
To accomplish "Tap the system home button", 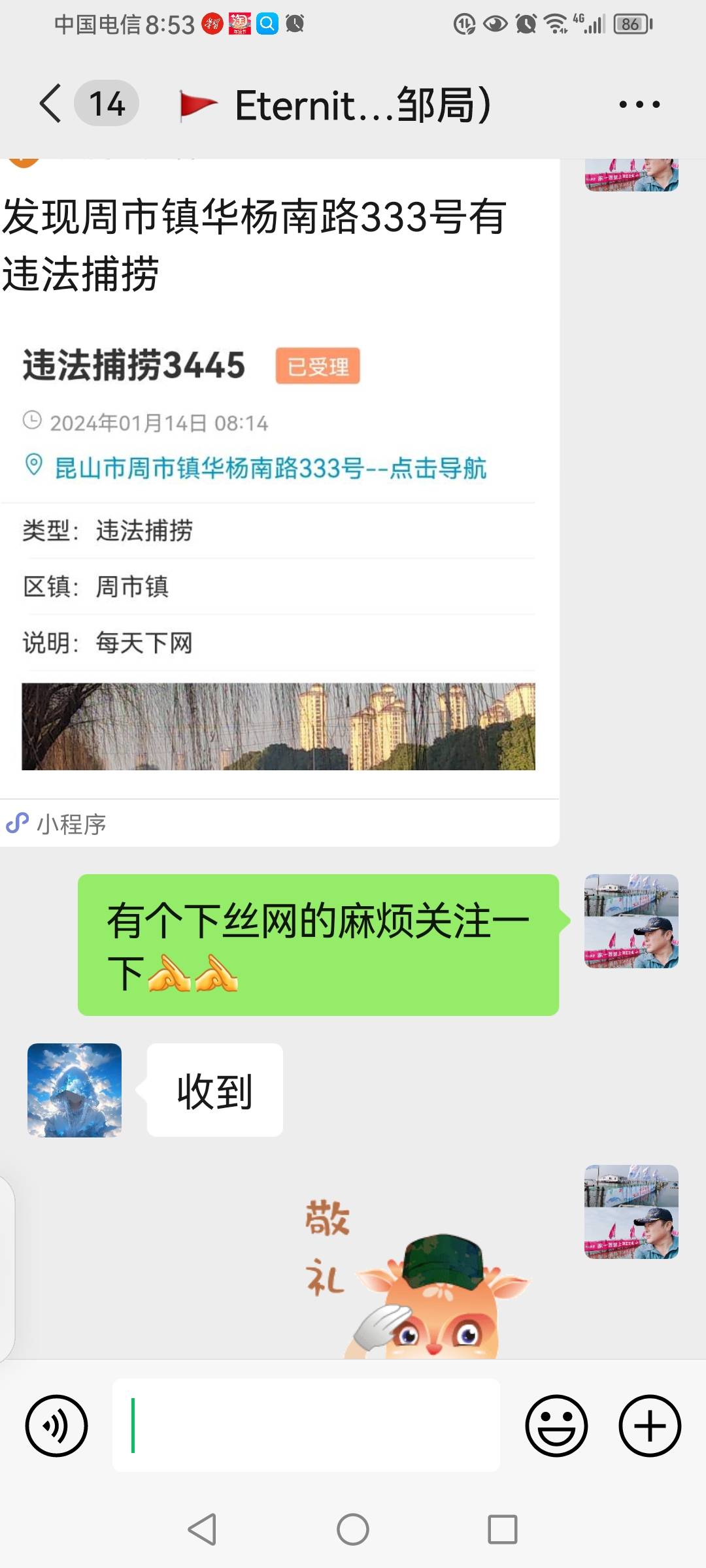I will 353,1529.
